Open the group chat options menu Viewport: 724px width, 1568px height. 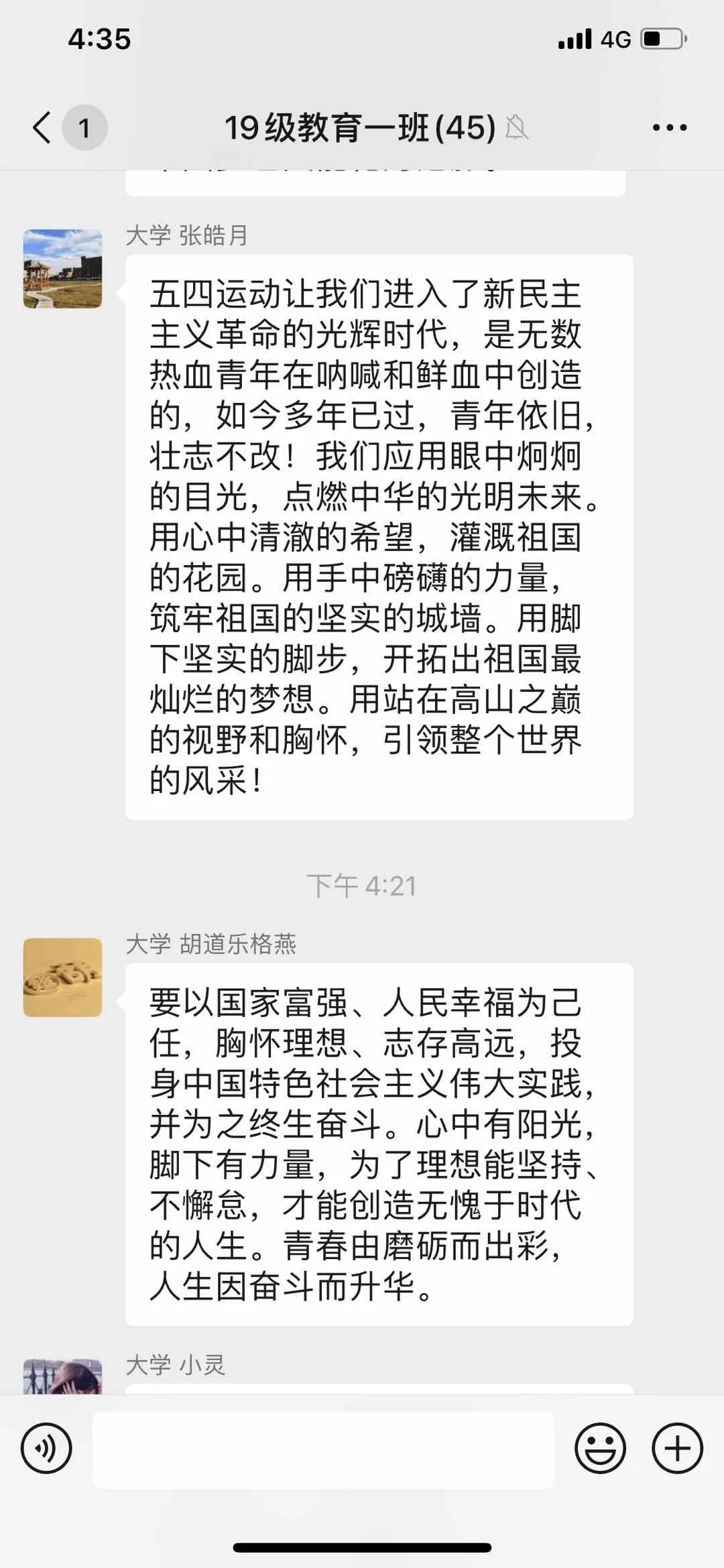[x=670, y=127]
